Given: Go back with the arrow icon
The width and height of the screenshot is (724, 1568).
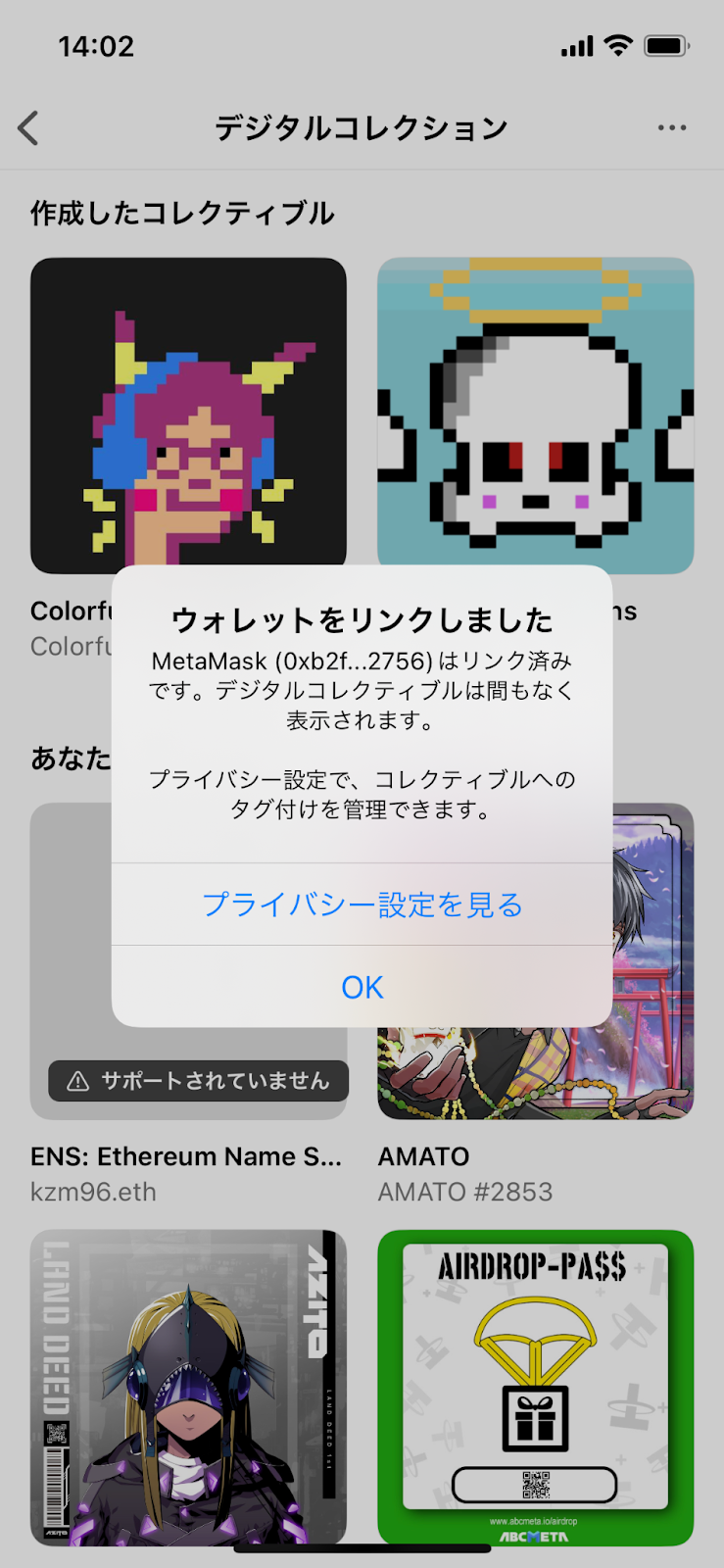Looking at the screenshot, I should (29, 128).
